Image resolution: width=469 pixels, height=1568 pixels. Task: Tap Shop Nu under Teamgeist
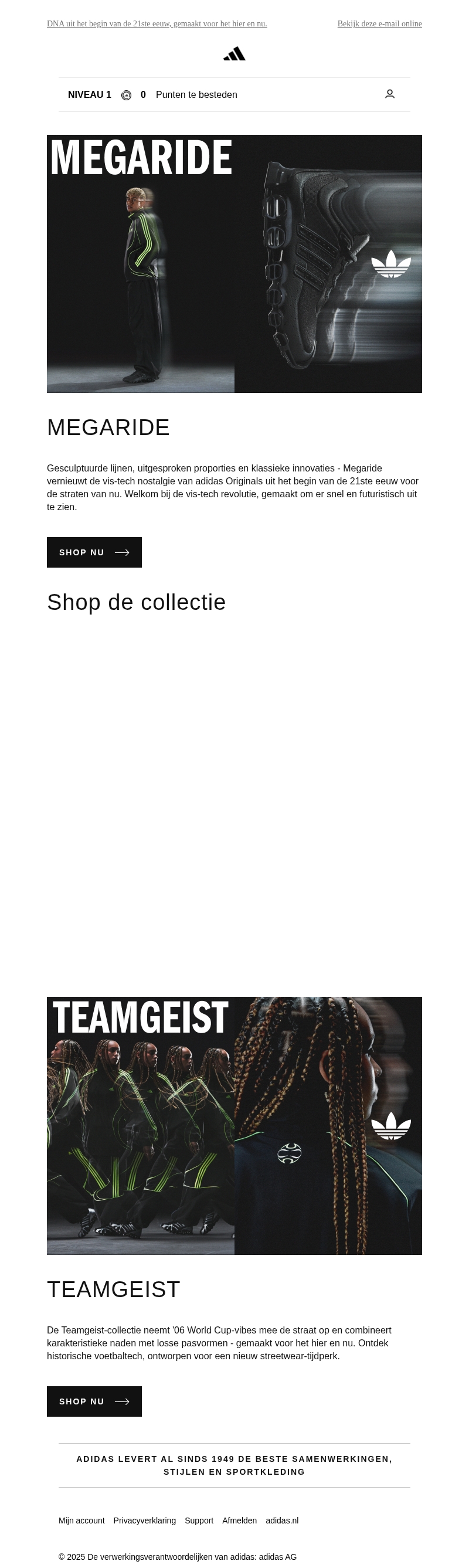94,1401
